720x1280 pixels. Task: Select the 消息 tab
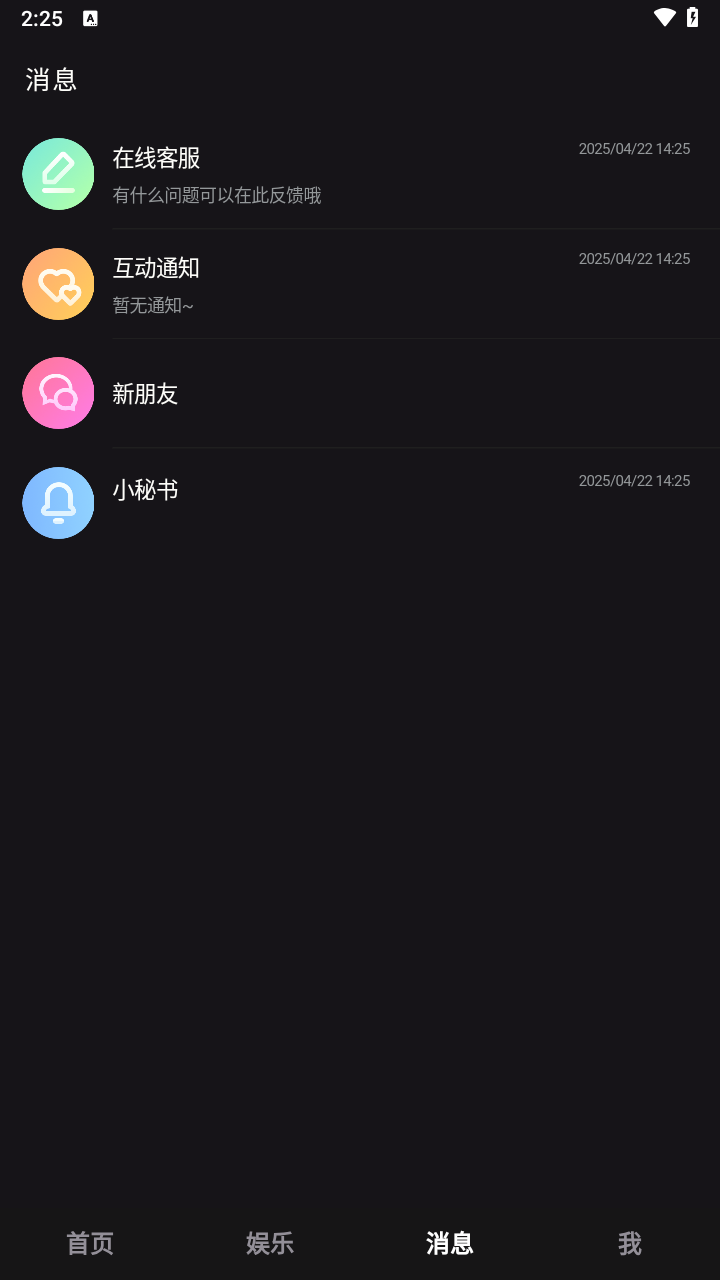point(451,1243)
